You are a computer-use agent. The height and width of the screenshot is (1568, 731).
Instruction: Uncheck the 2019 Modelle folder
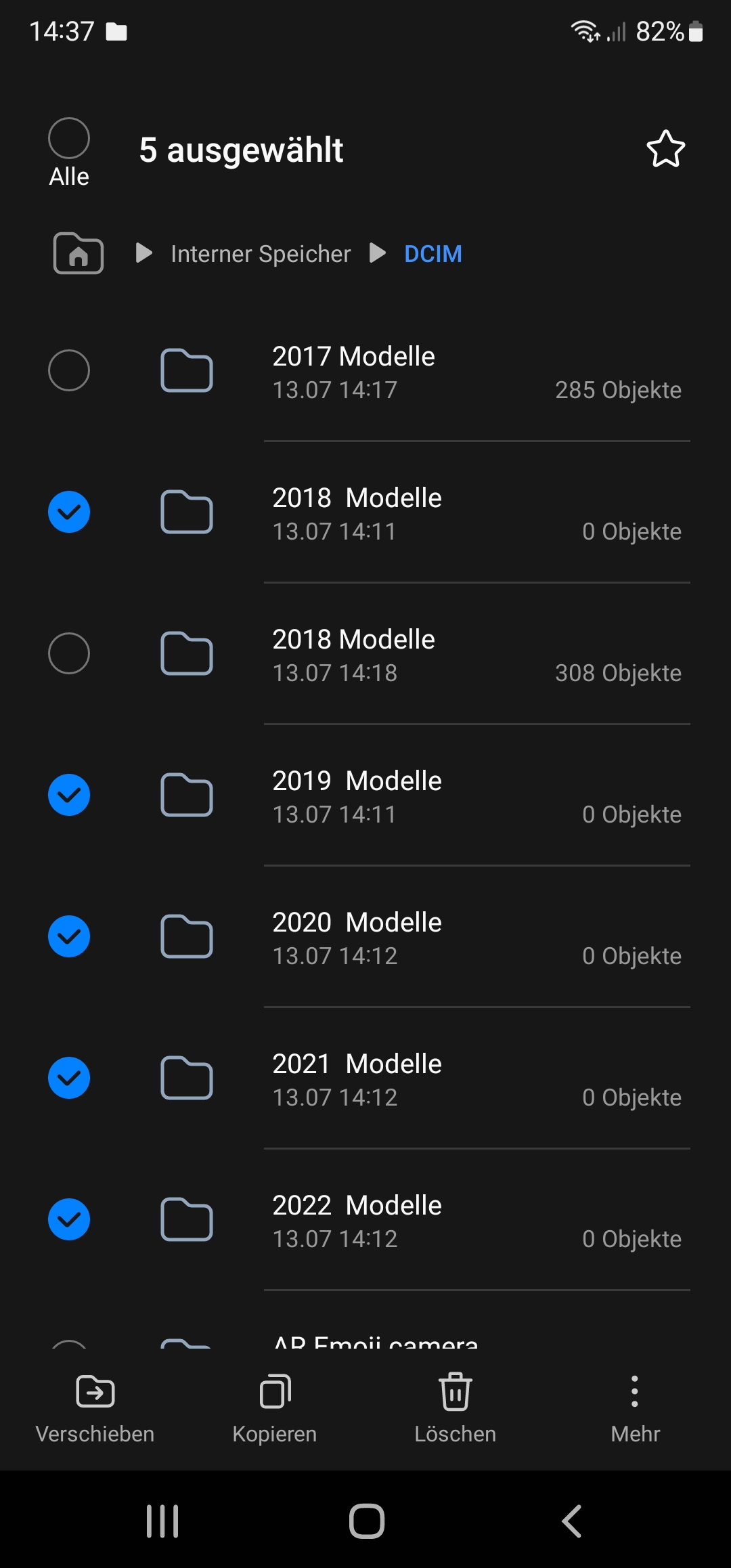click(x=69, y=795)
